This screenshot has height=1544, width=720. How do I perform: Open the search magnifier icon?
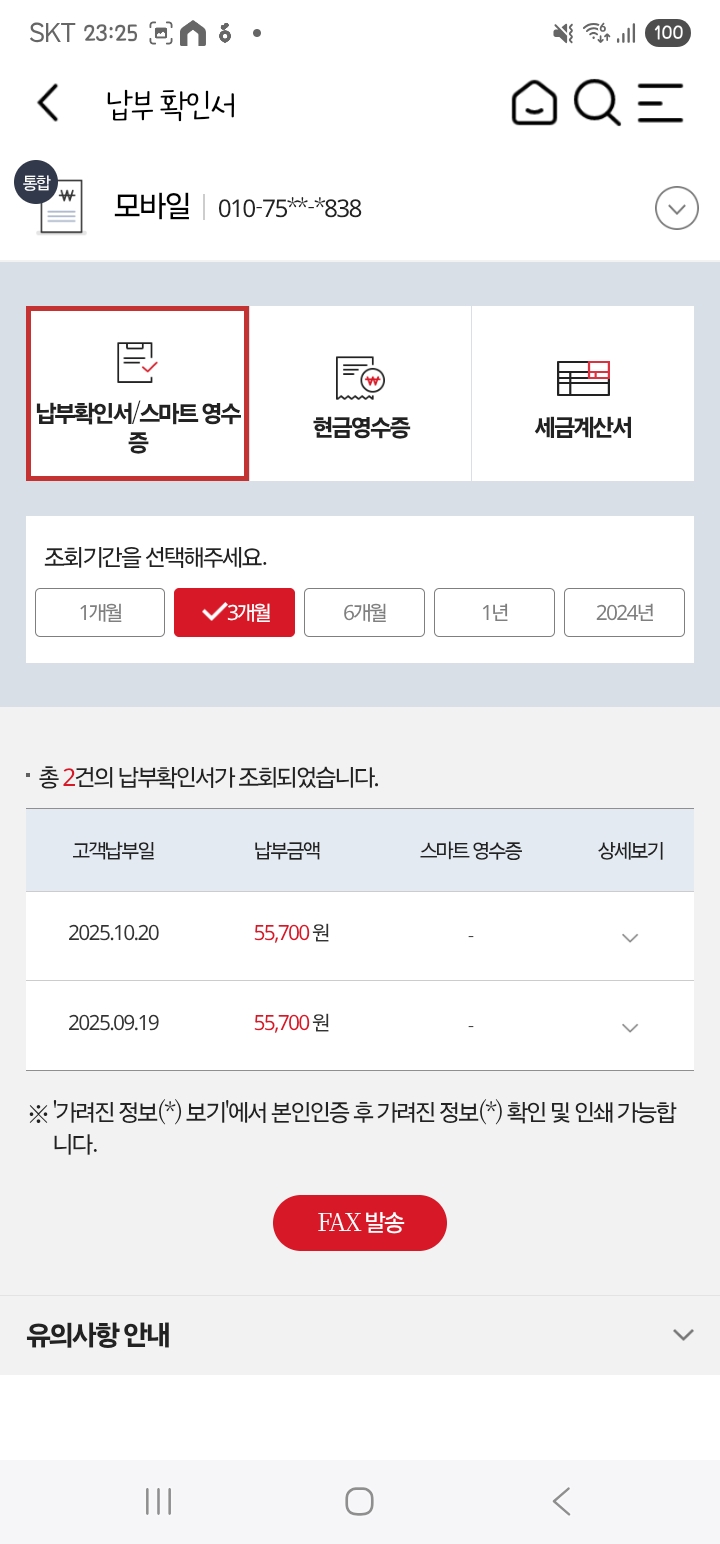click(x=597, y=103)
